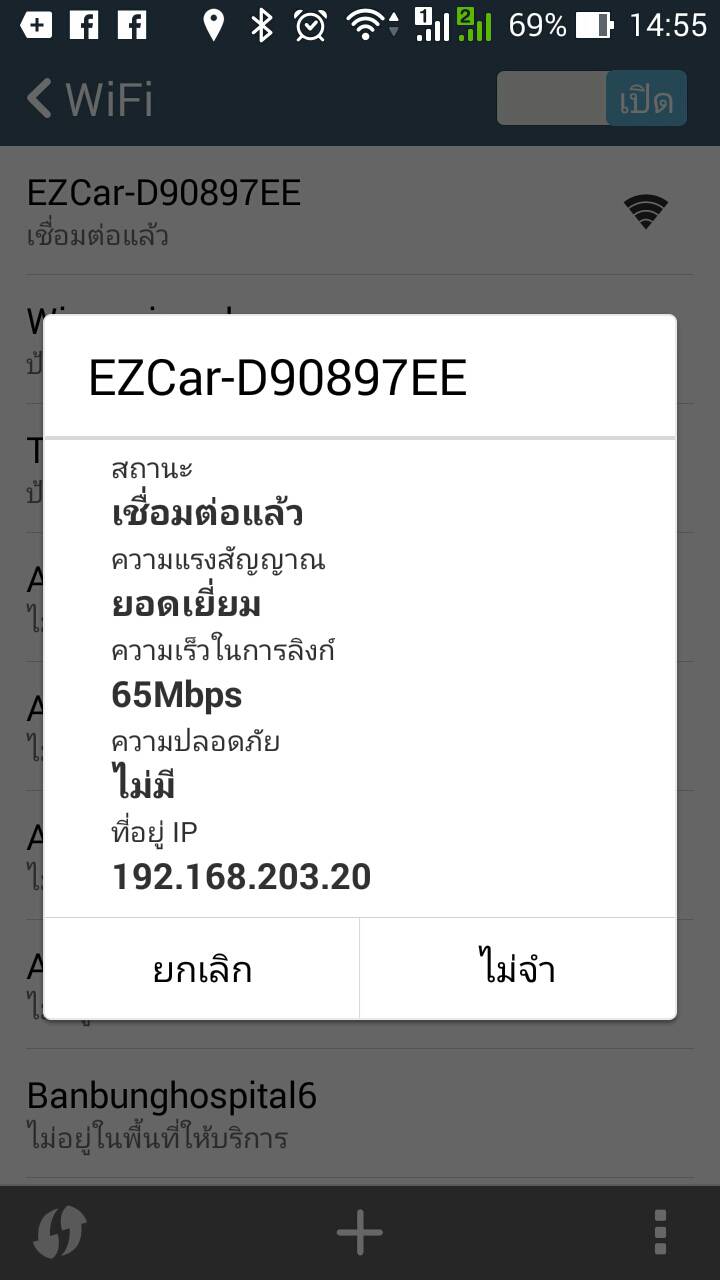The height and width of the screenshot is (1280, 720).
Task: Open the Banbunghospital6 network row
Action: click(360, 1113)
